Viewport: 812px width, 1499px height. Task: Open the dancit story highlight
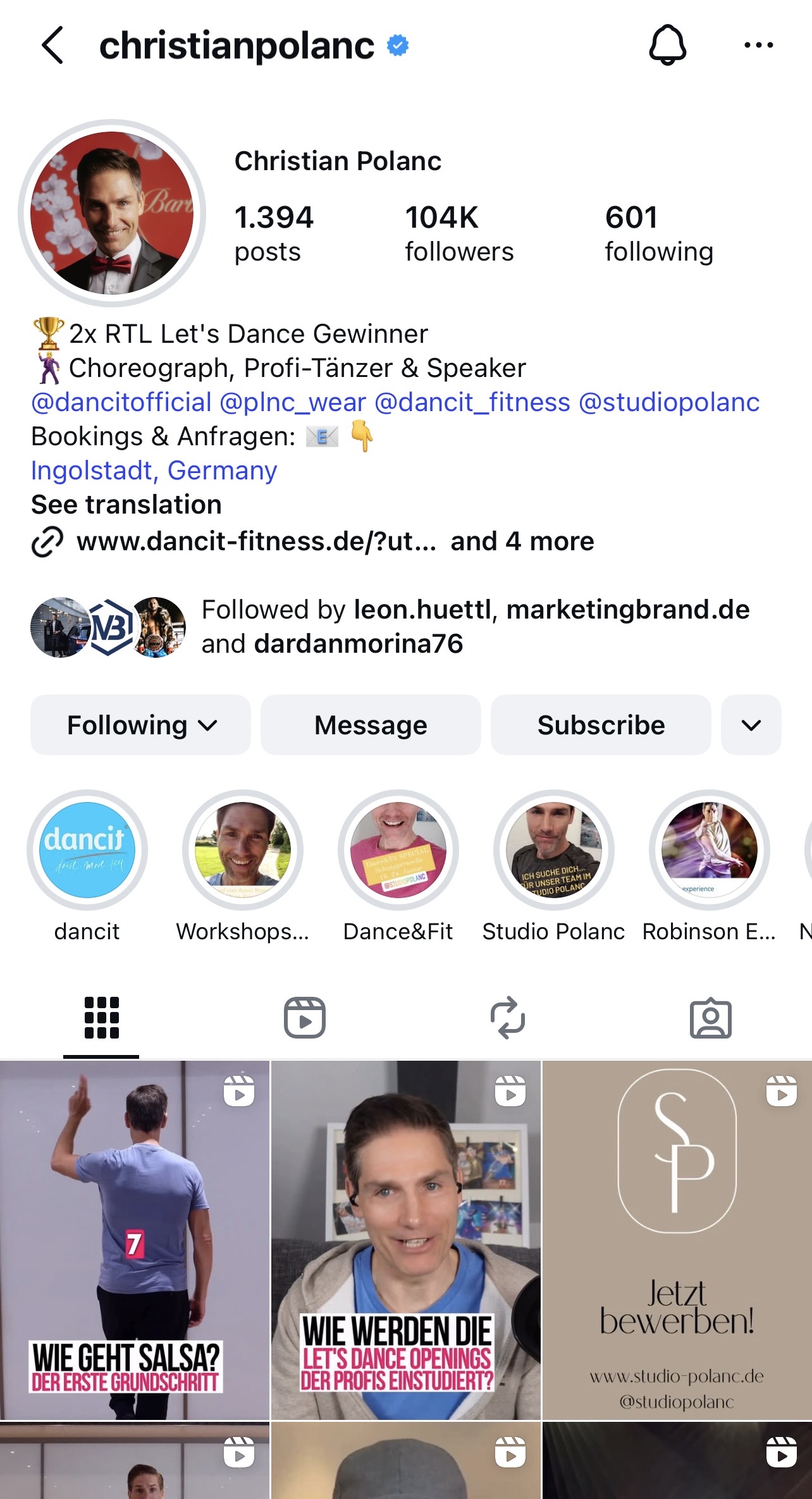point(87,852)
